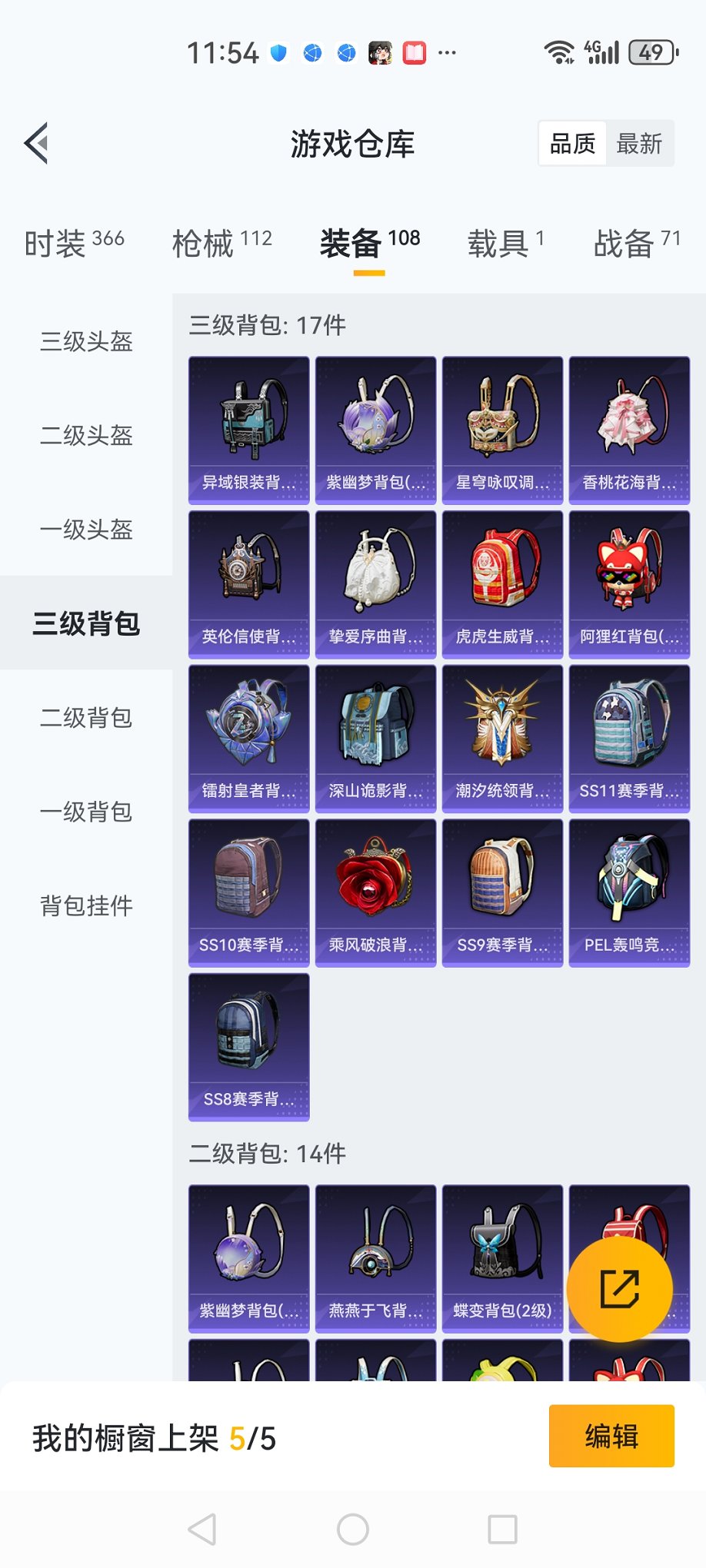Sort items by 最新
Viewport: 706px width, 1568px height.
(639, 144)
